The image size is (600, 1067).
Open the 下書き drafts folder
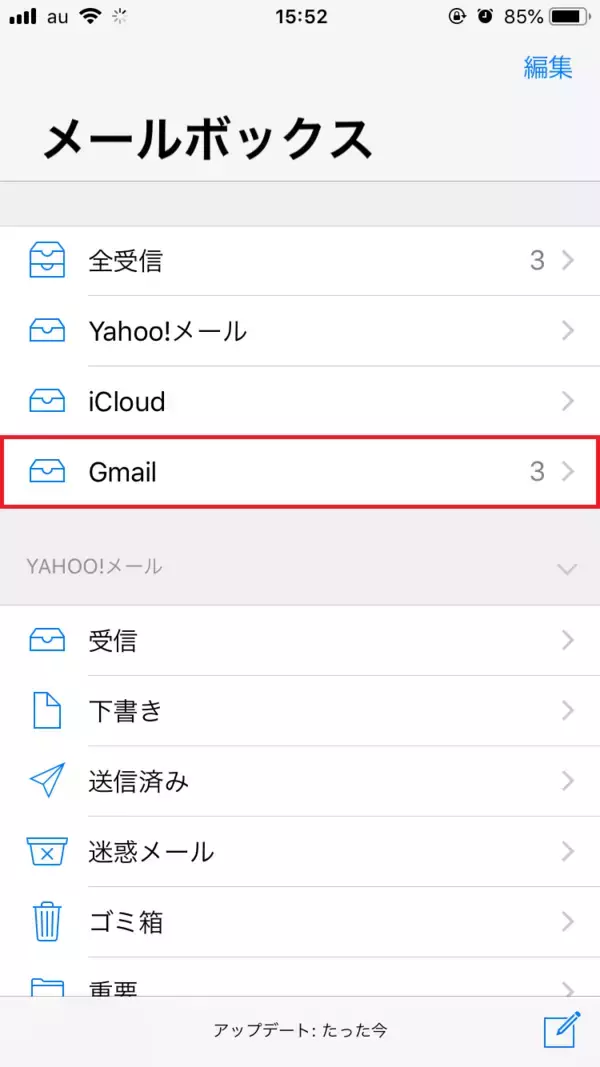[x=300, y=711]
